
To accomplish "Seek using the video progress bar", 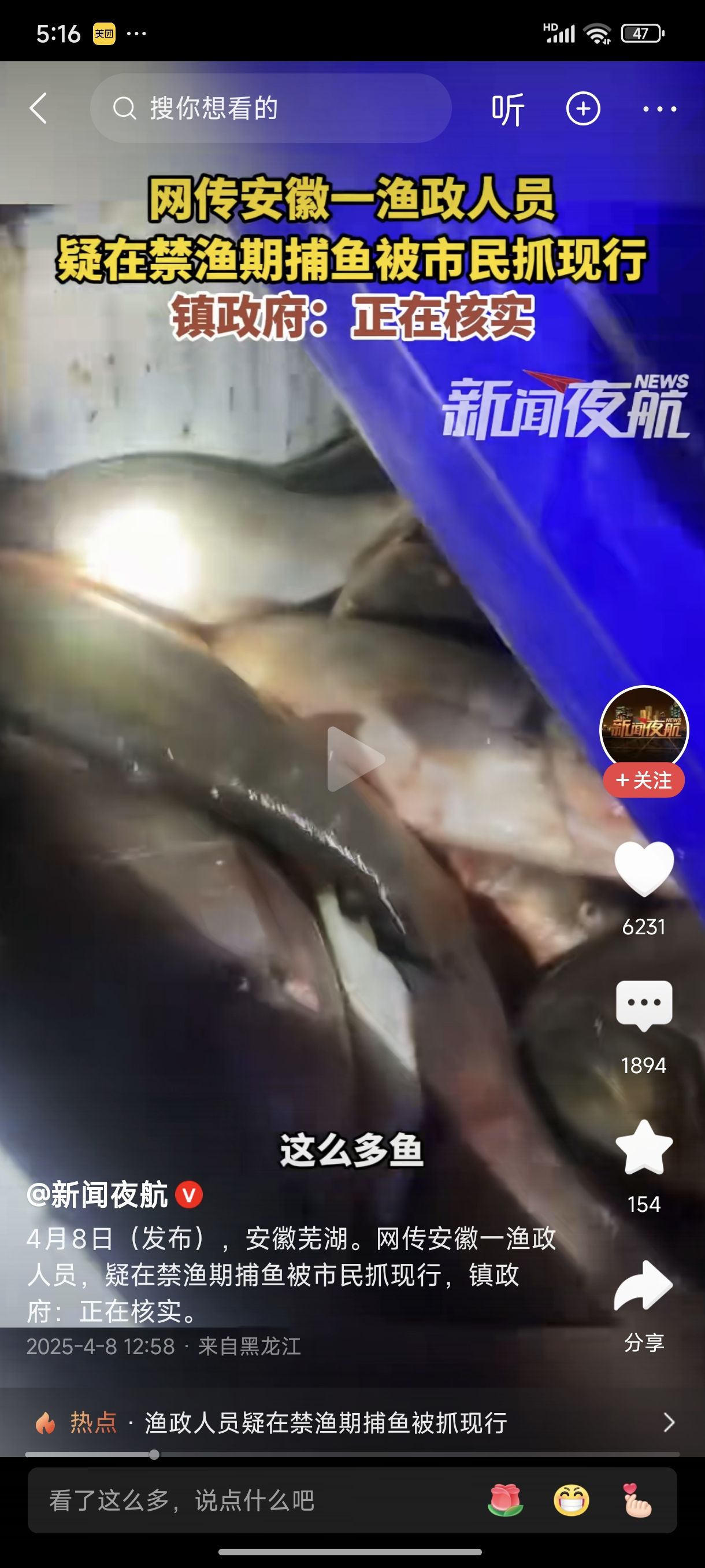I will [351, 1454].
